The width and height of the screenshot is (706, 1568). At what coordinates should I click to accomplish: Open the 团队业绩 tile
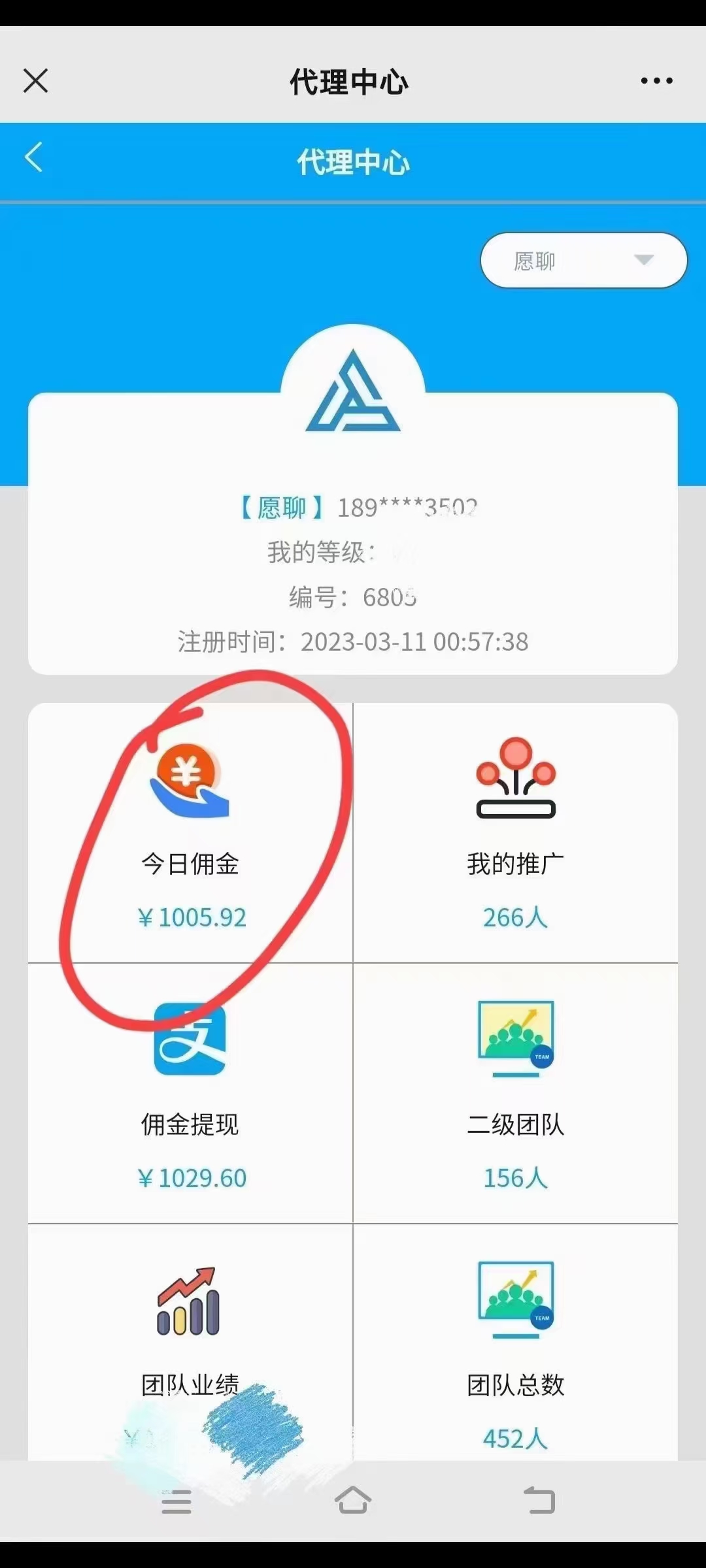pyautogui.click(x=190, y=1343)
